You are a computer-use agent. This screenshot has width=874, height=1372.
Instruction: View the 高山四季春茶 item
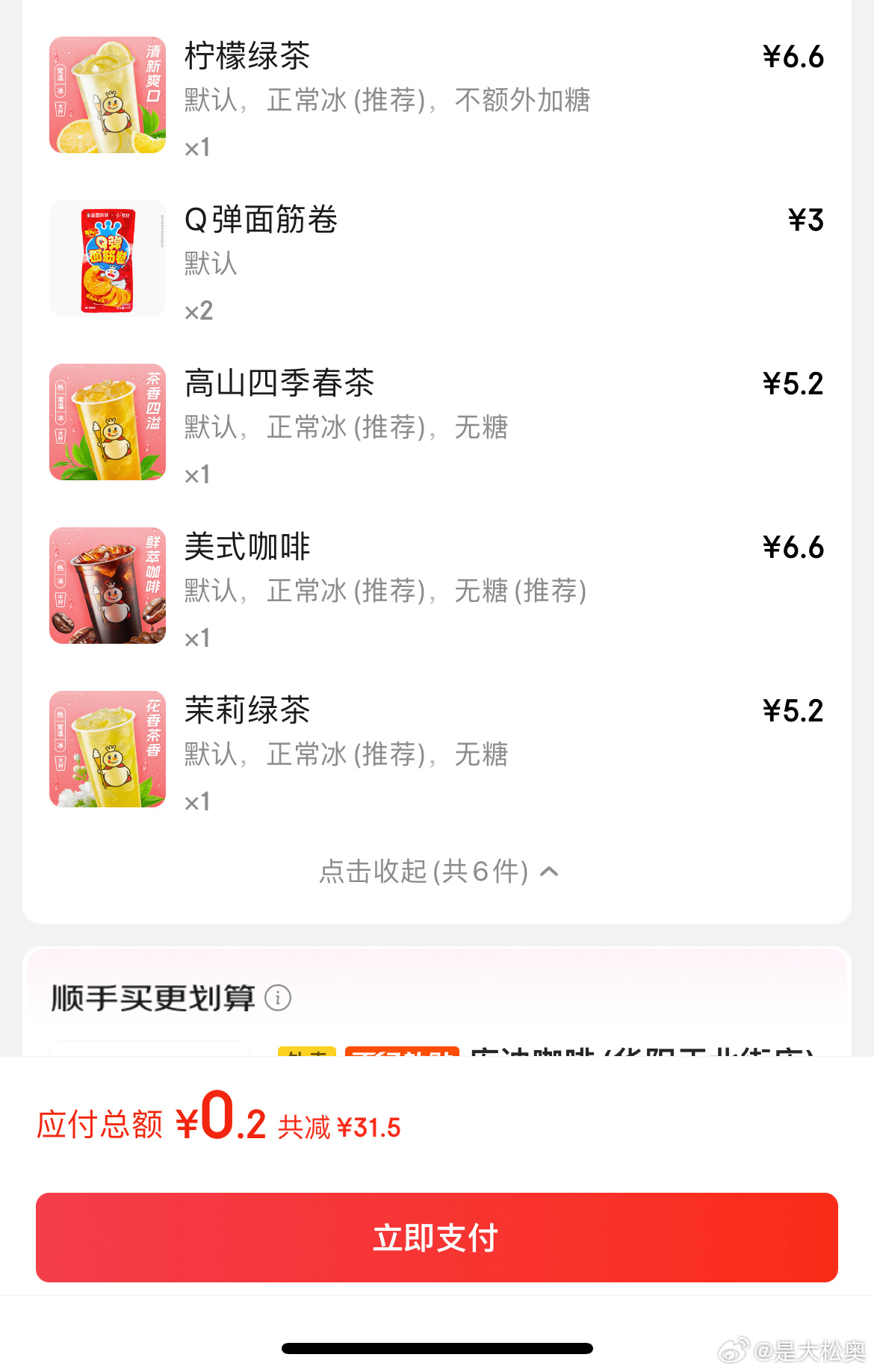(x=279, y=384)
